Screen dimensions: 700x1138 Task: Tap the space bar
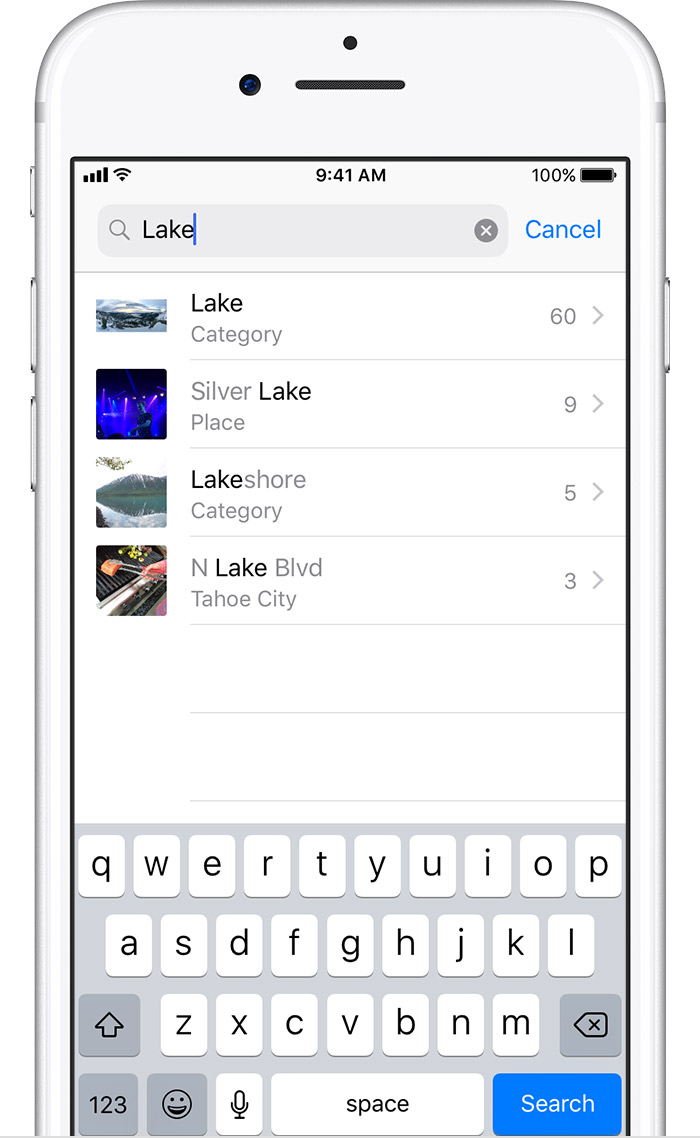[x=378, y=1104]
